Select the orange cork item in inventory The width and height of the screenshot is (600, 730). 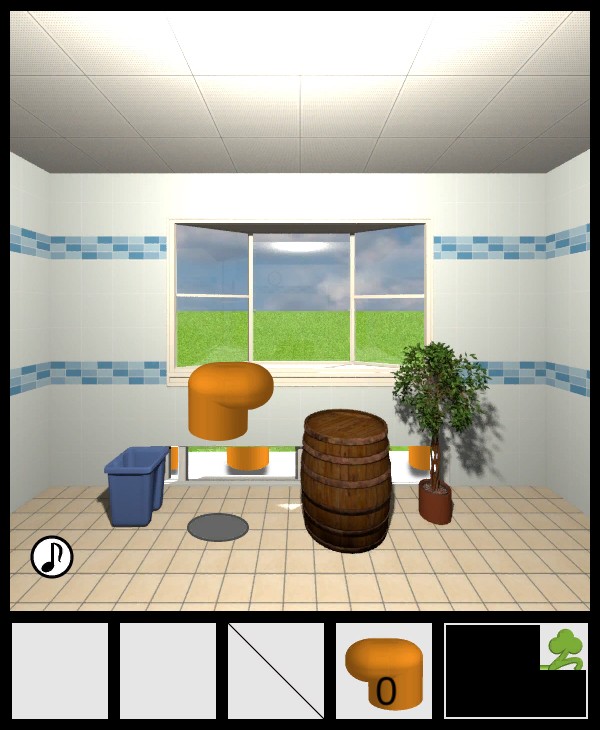click(384, 671)
